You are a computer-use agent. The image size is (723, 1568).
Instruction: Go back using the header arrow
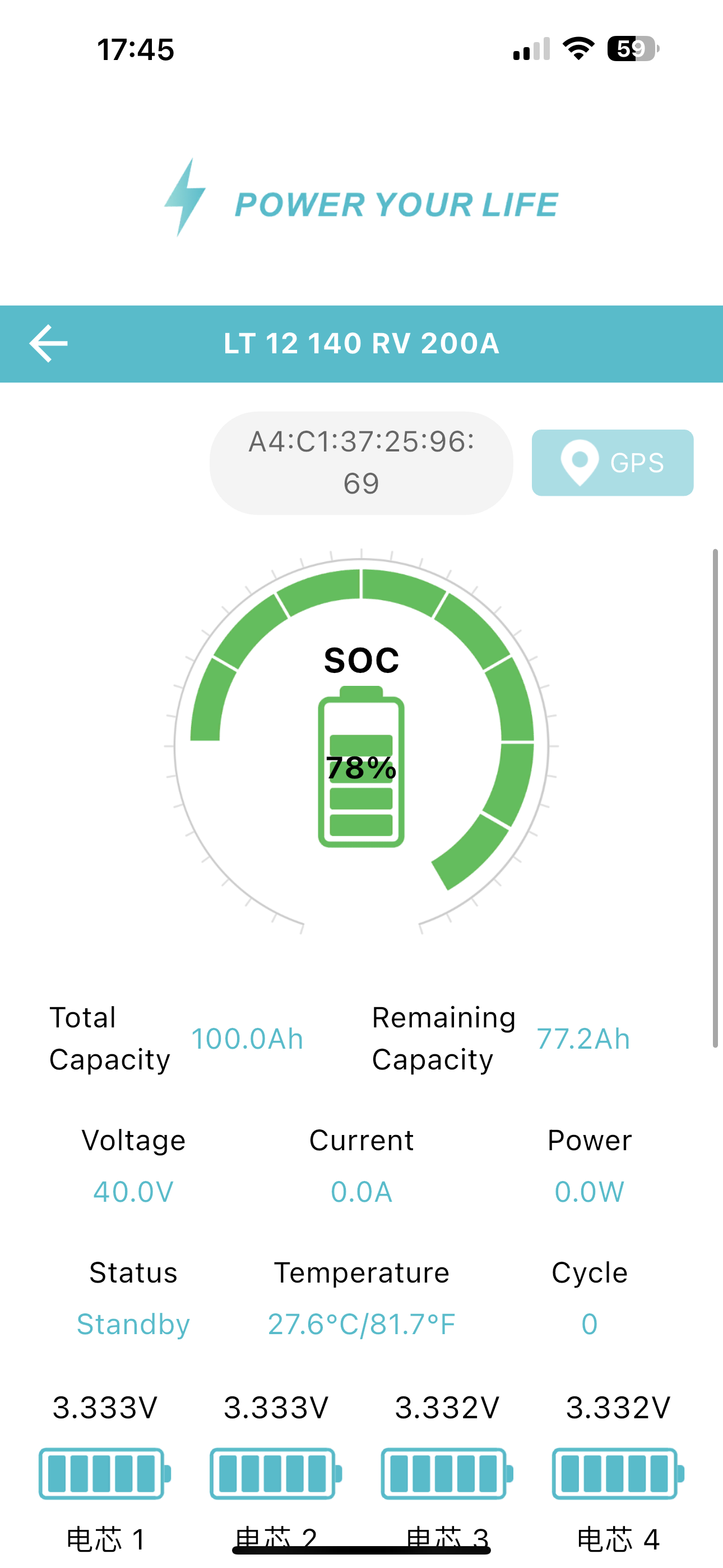point(49,343)
